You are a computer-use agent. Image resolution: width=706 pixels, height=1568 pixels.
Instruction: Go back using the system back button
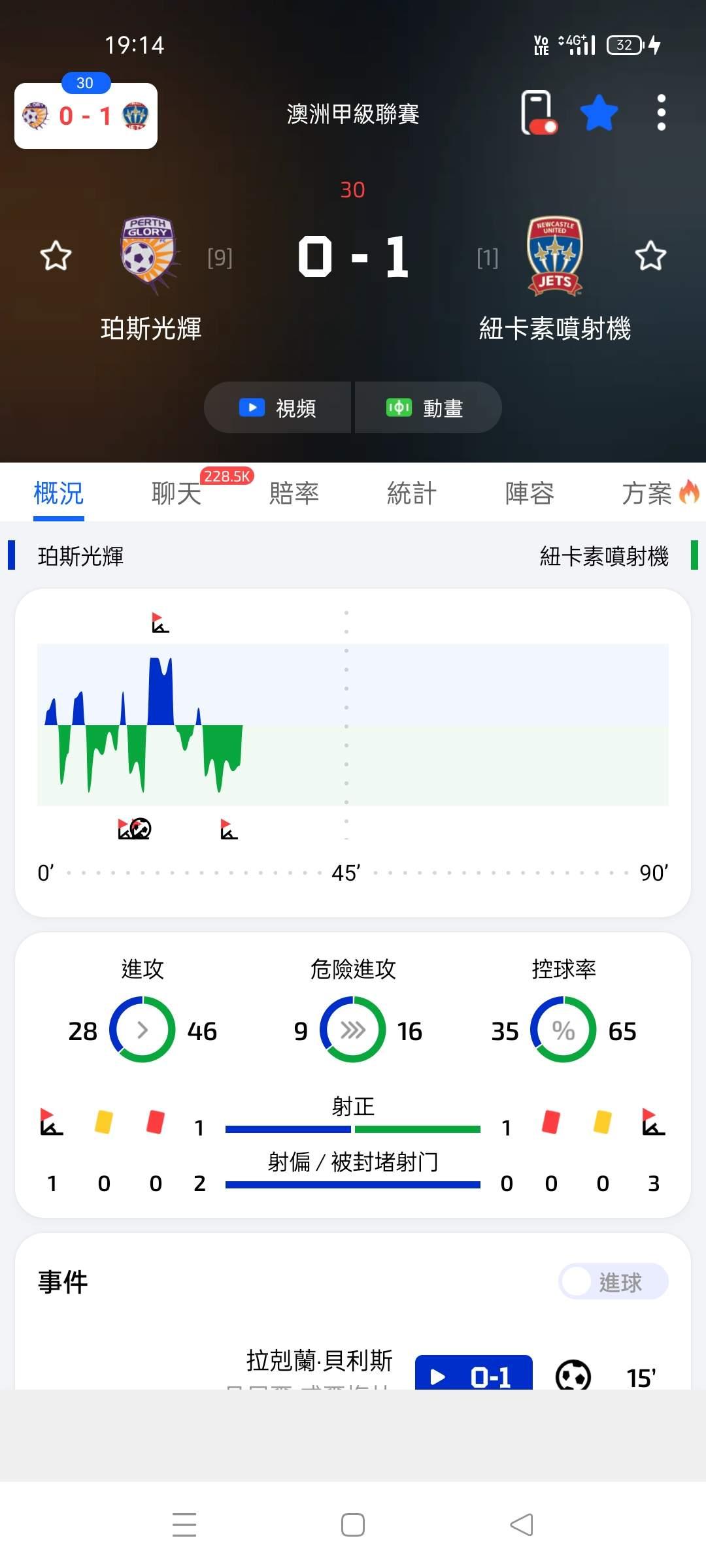(522, 1525)
